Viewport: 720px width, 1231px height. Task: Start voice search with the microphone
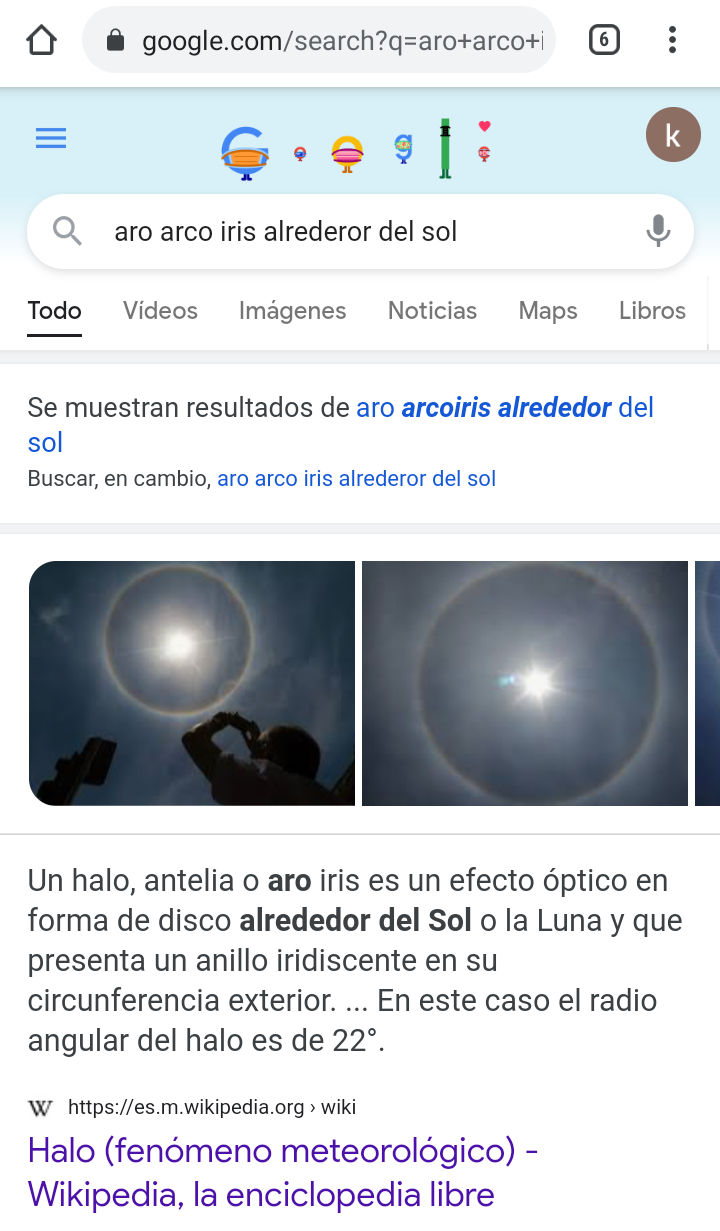pyautogui.click(x=657, y=231)
